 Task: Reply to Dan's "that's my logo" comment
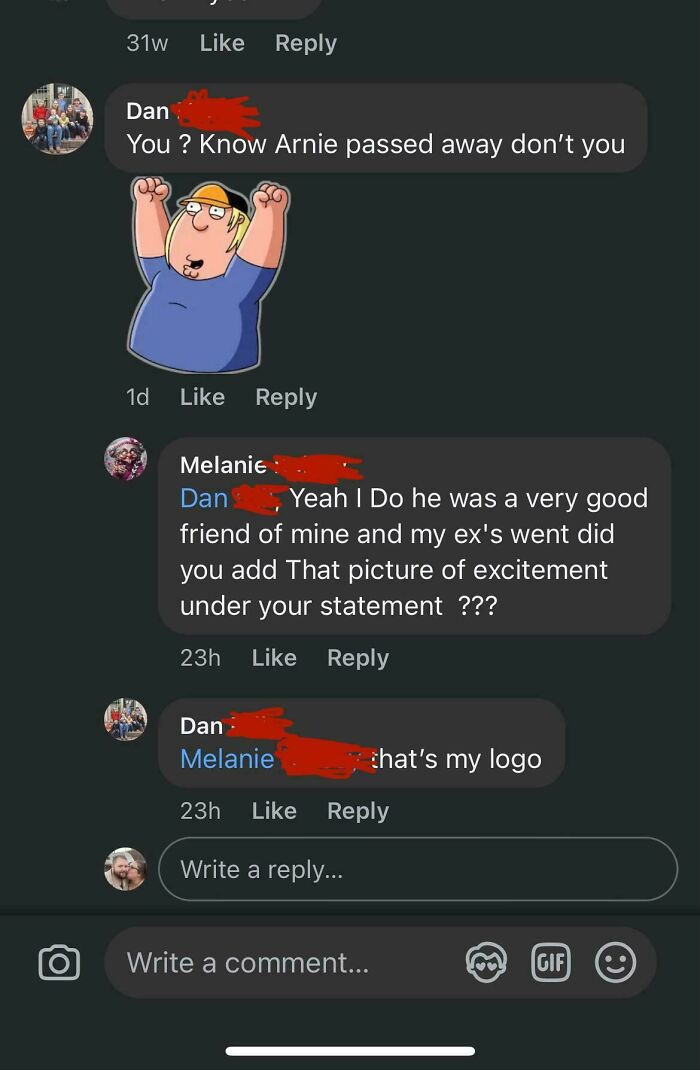point(358,811)
